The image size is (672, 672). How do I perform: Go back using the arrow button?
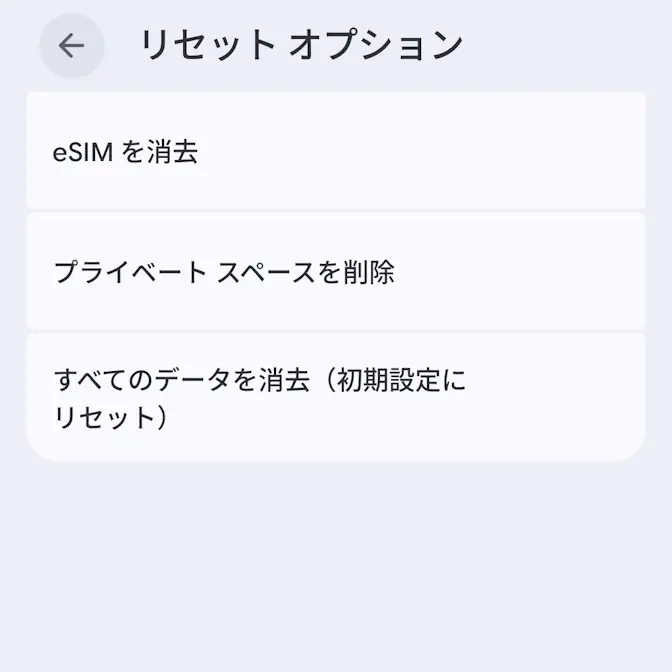(71, 46)
